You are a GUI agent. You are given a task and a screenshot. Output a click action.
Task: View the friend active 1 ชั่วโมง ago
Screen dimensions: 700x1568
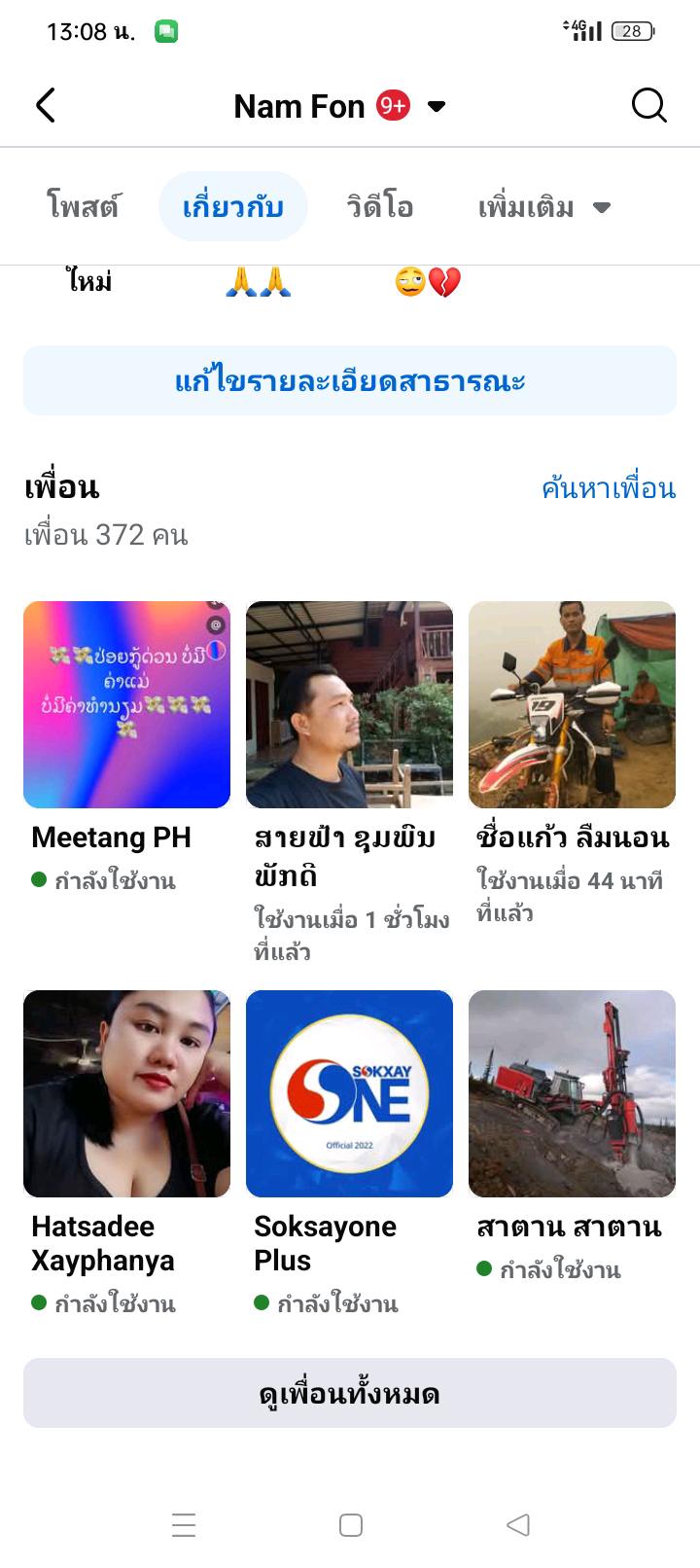click(349, 705)
